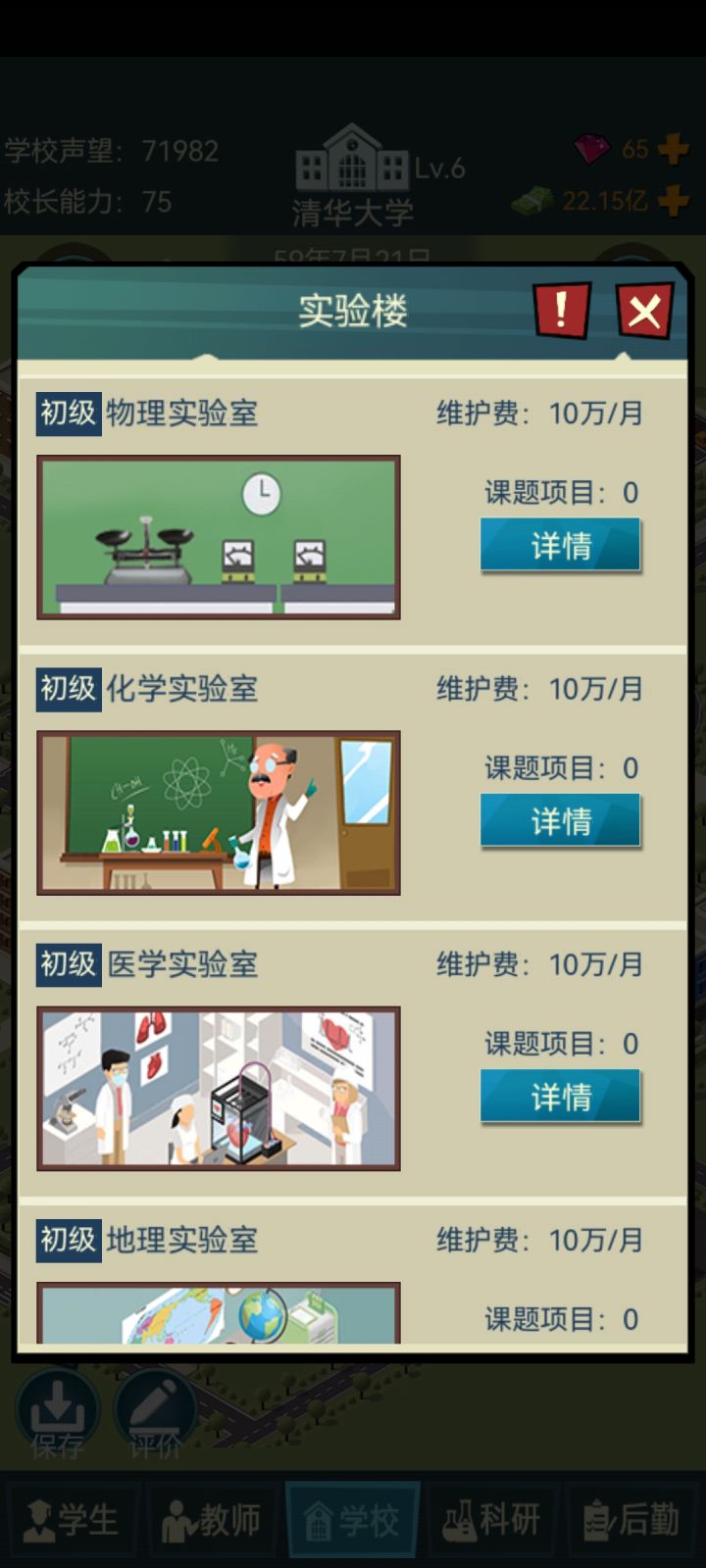The height and width of the screenshot is (1568, 706).
Task: Open 详情 for the physics lab
Action: pyautogui.click(x=560, y=544)
